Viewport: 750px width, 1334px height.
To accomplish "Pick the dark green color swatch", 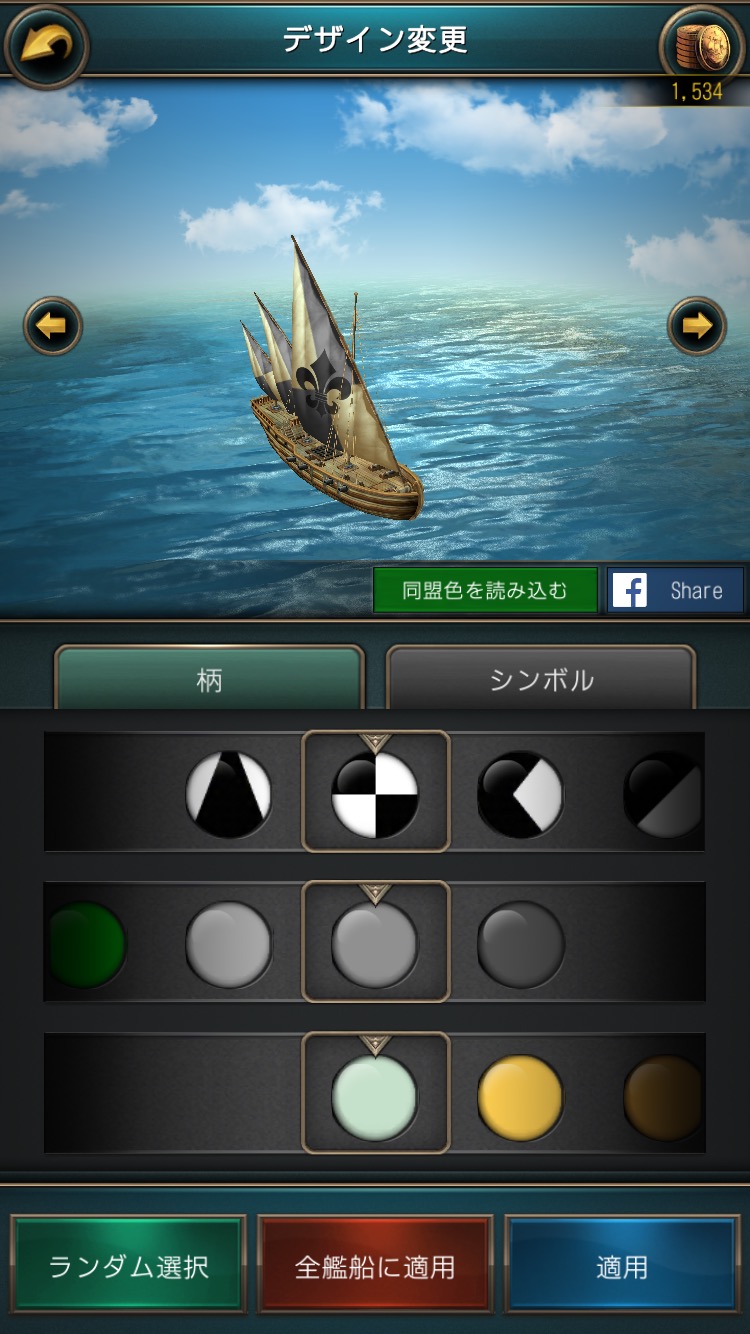I will 87,944.
